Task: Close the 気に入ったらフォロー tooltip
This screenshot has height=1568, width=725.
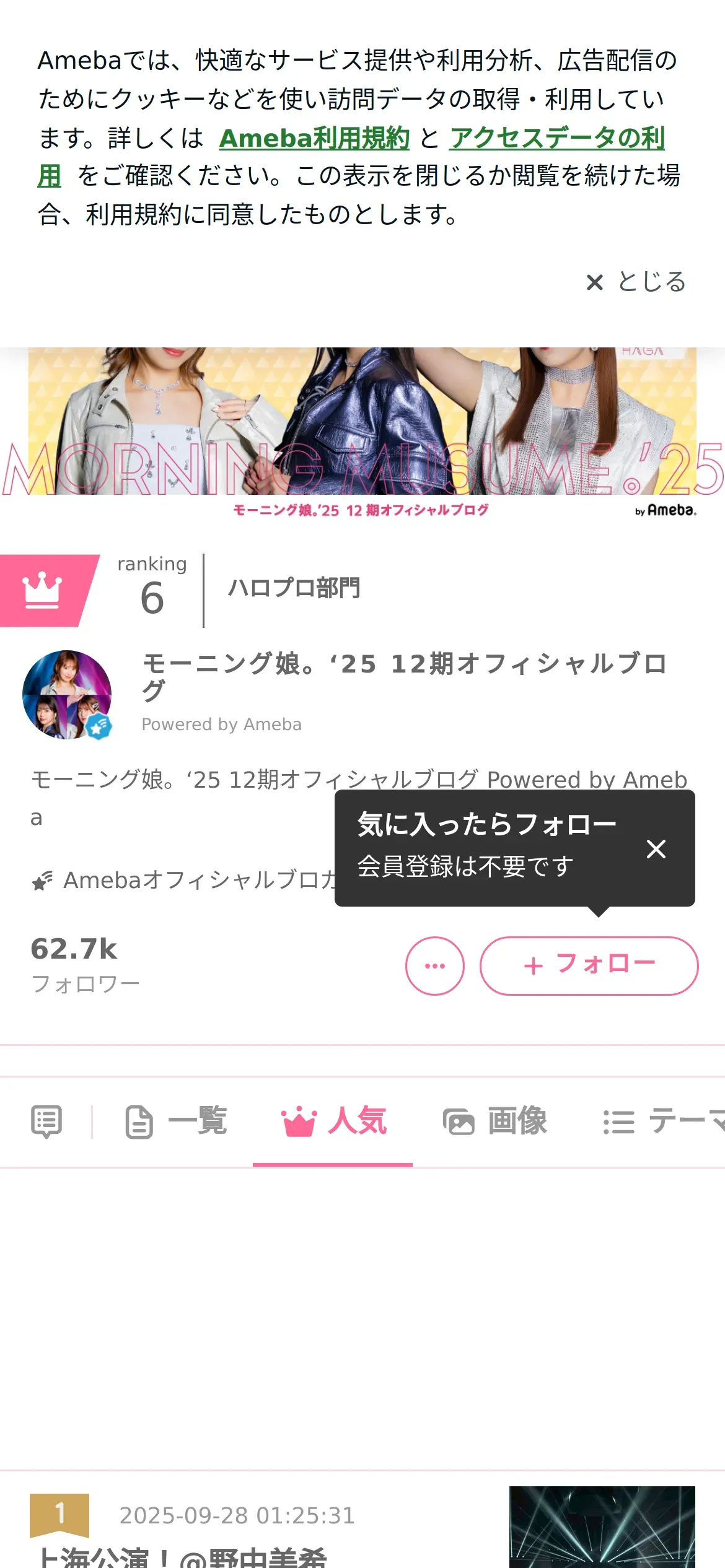Action: tap(656, 848)
